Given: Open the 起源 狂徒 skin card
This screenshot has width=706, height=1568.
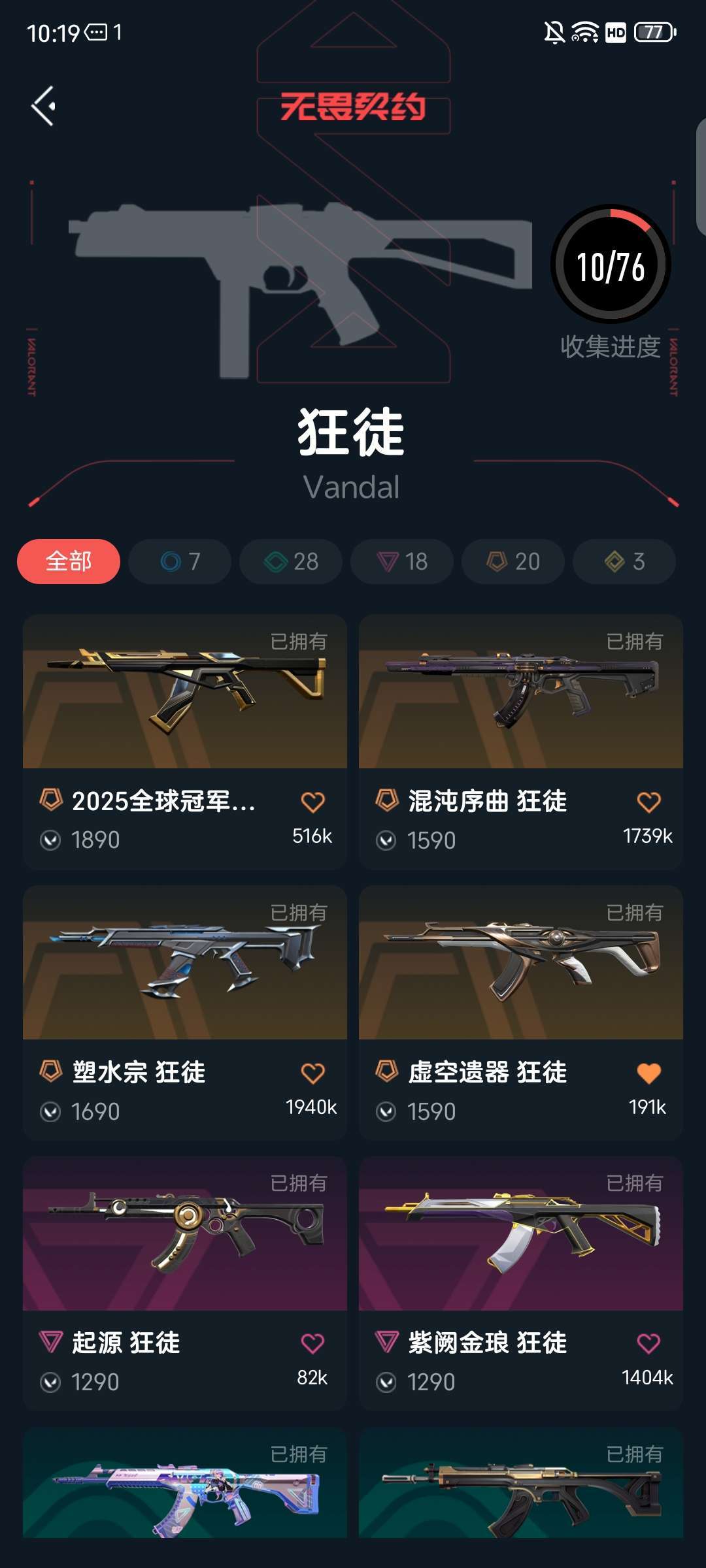Looking at the screenshot, I should (185, 1284).
